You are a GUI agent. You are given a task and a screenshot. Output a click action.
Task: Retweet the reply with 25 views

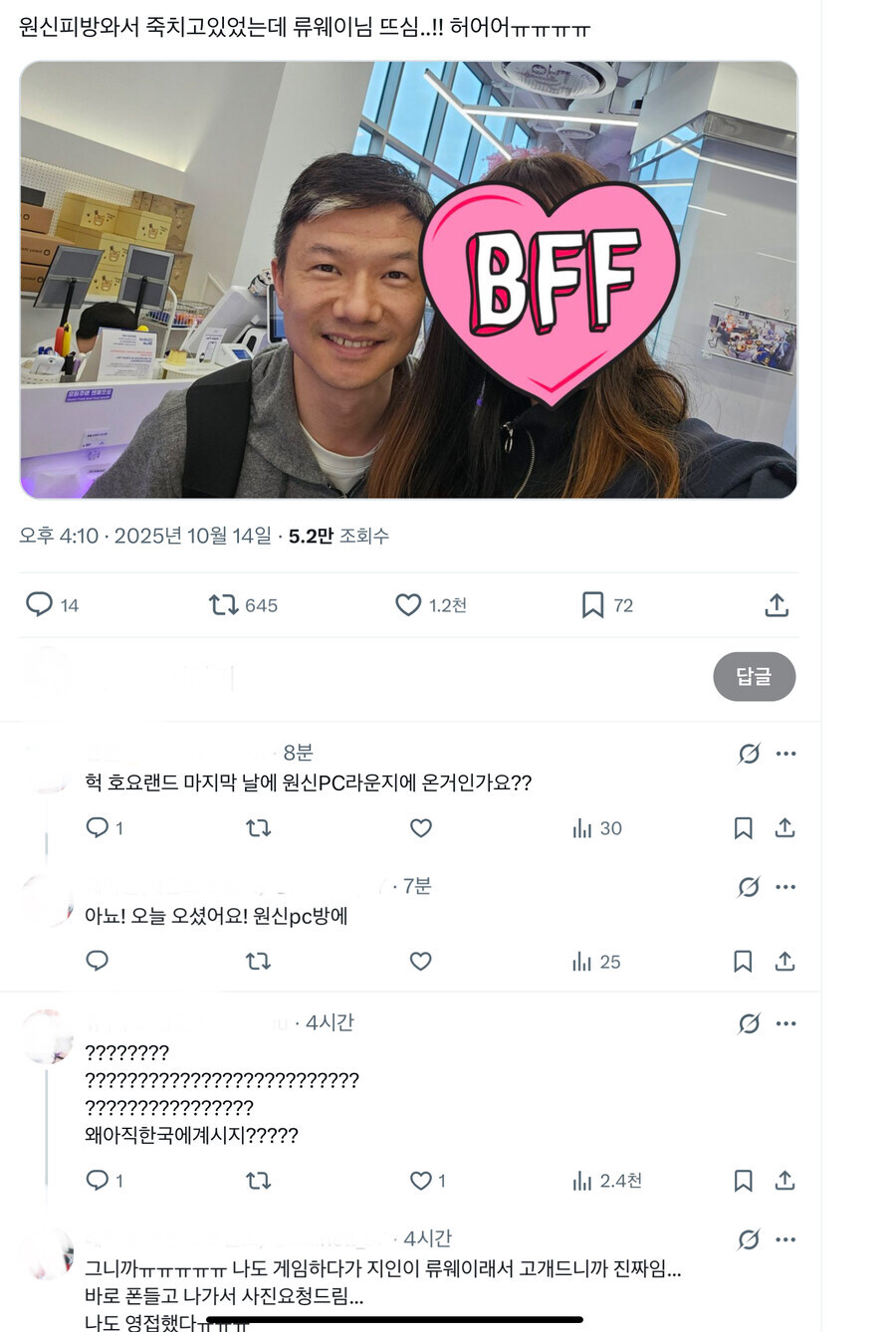coord(258,961)
